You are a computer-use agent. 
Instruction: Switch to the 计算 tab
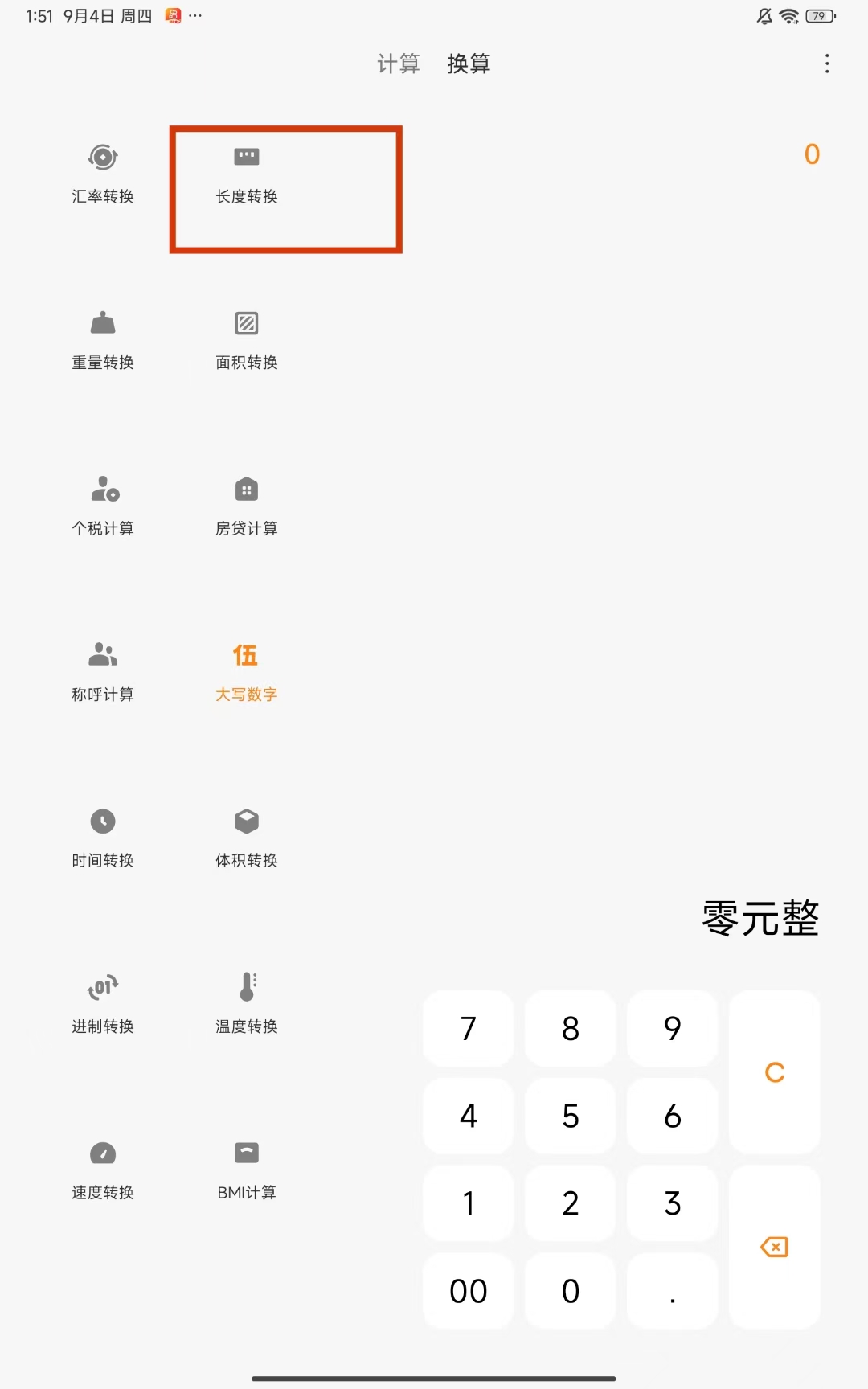(x=399, y=64)
